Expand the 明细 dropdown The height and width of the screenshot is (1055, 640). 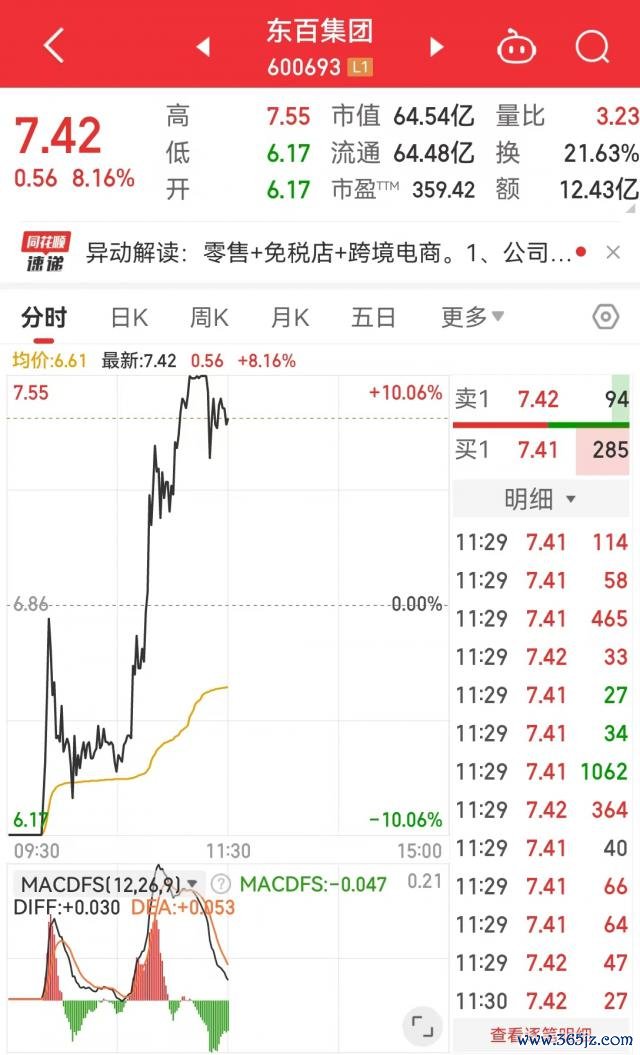[x=540, y=499]
